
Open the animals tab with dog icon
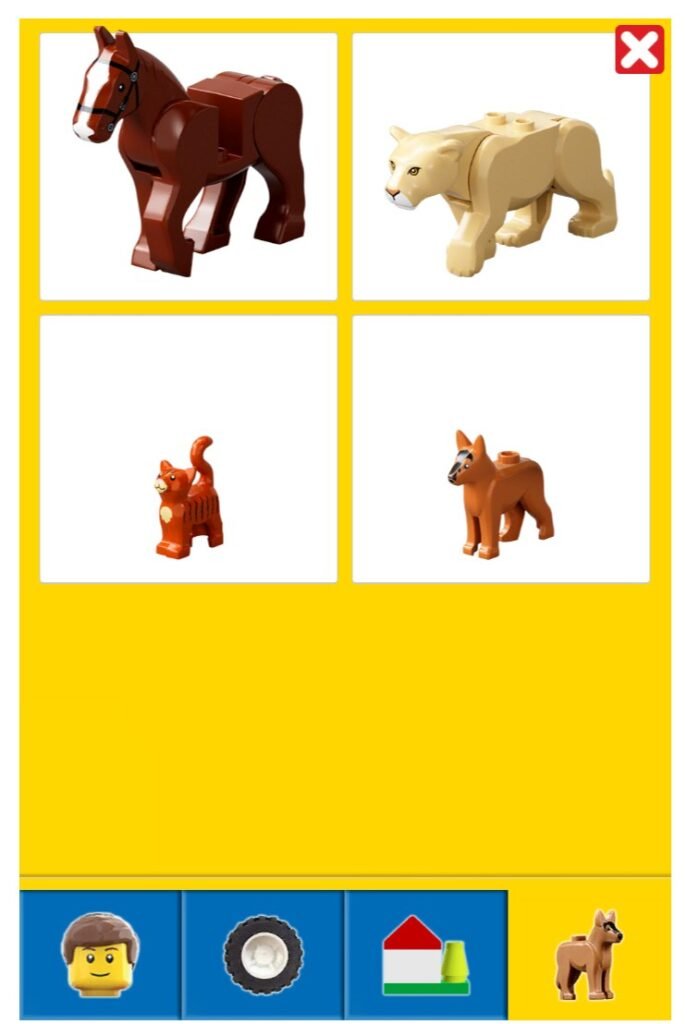pos(589,954)
